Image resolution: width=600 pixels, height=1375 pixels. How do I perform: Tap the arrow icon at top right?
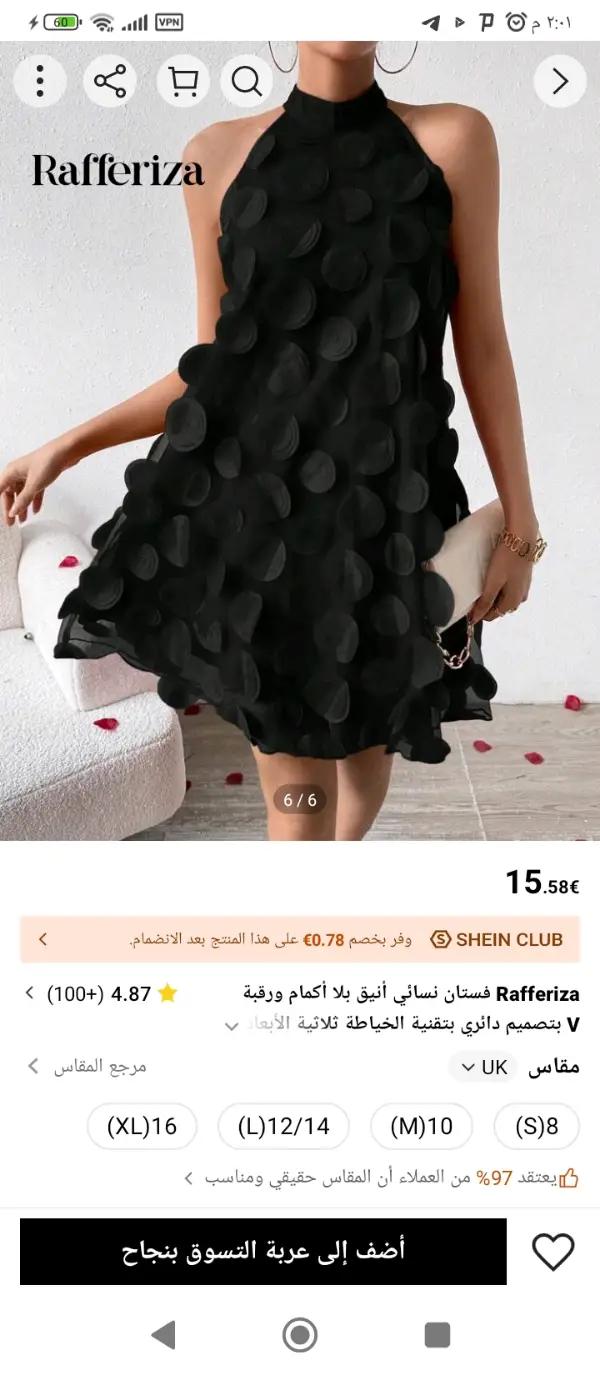coord(560,81)
